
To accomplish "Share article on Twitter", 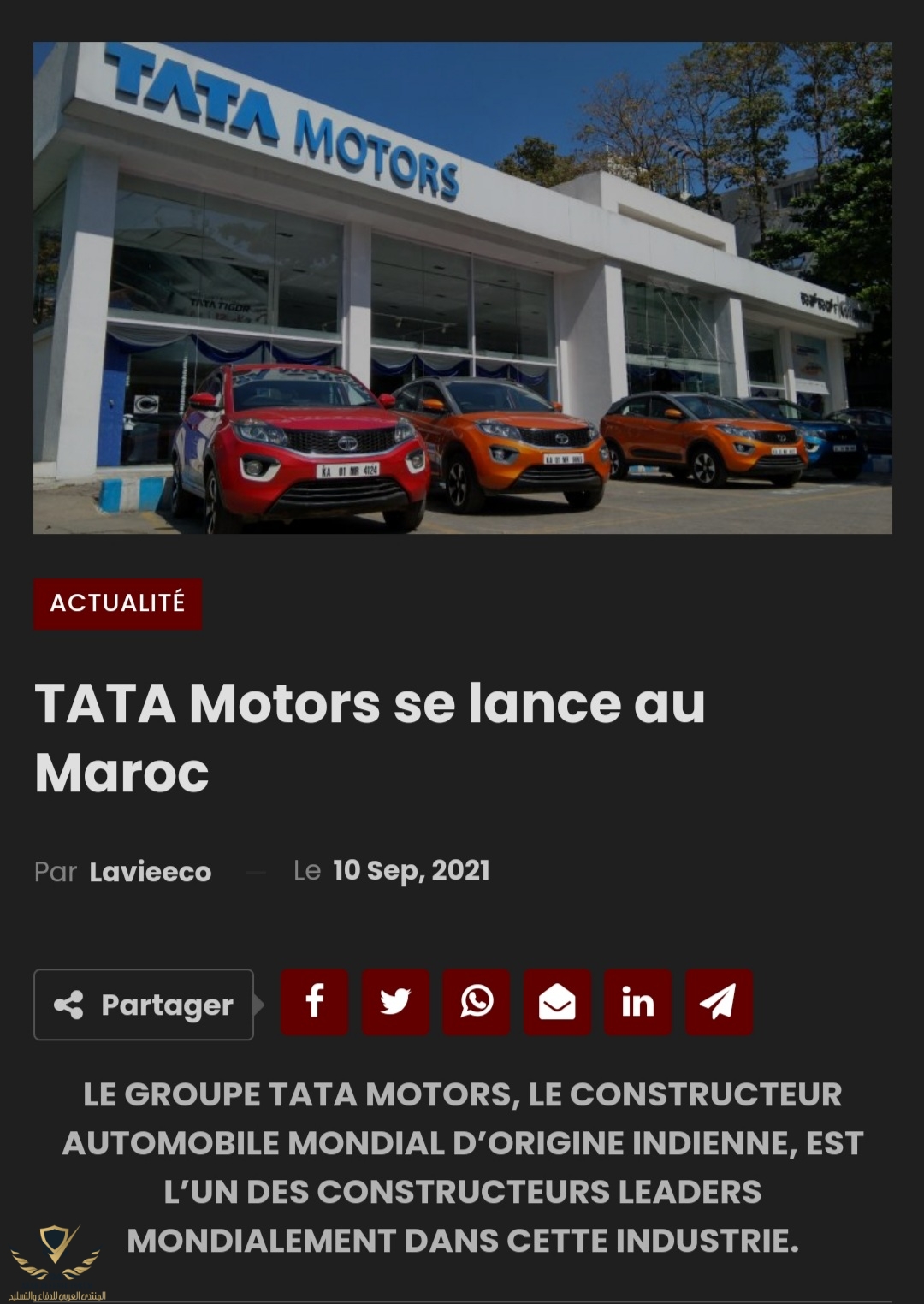I will pos(395,1002).
